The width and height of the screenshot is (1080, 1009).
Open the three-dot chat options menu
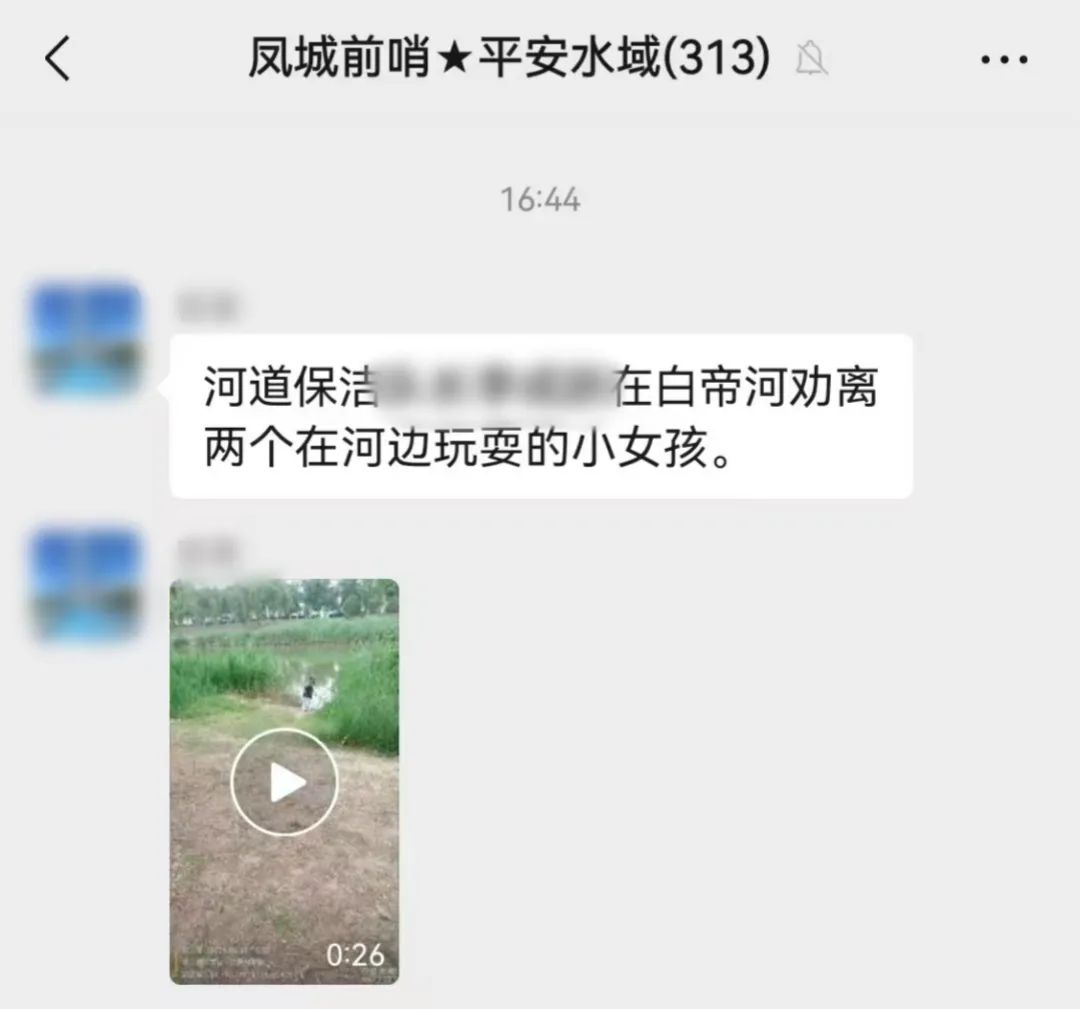pyautogui.click(x=1004, y=60)
